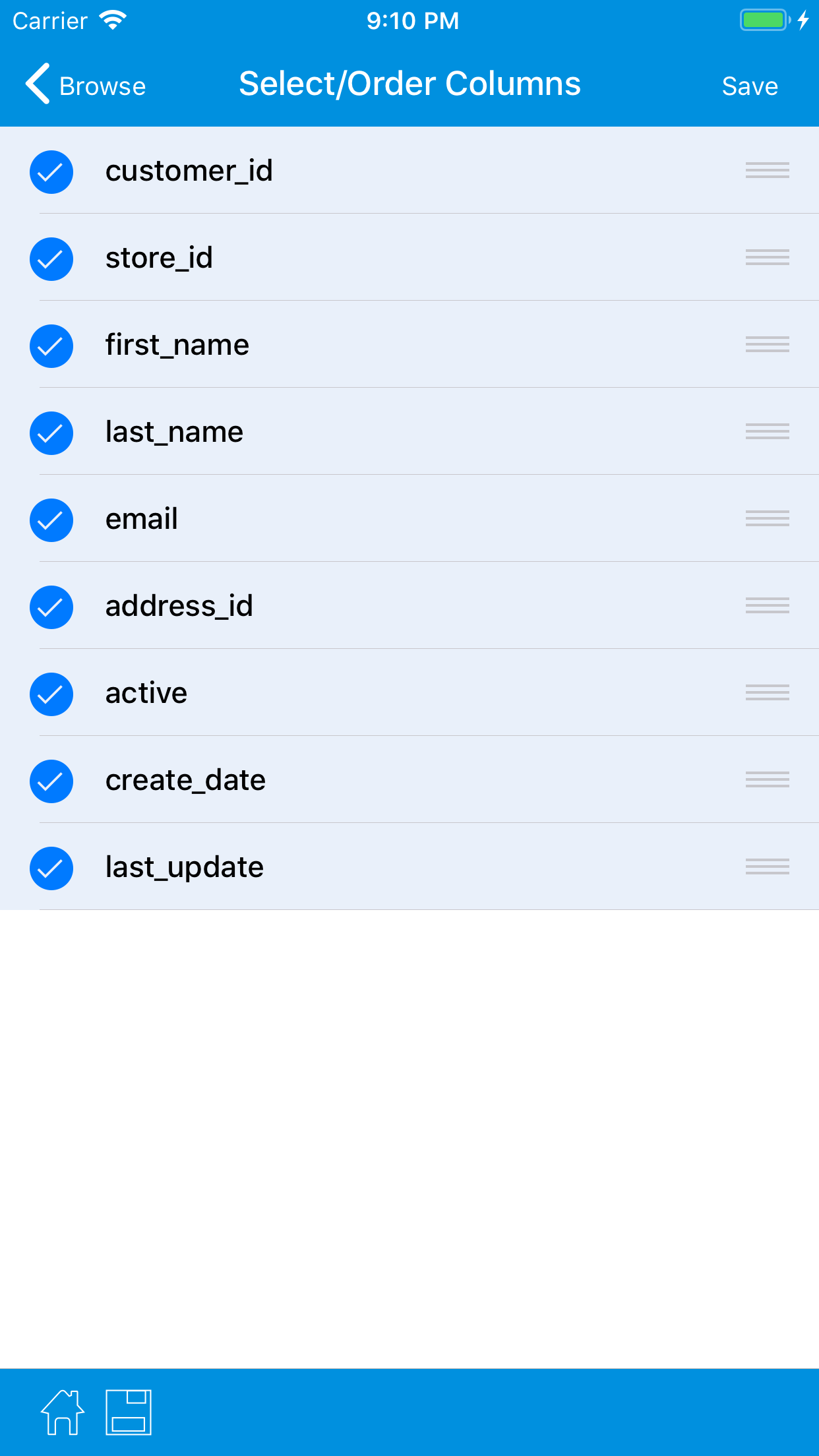Disable the create_date column
This screenshot has width=819, height=1456.
coord(51,781)
